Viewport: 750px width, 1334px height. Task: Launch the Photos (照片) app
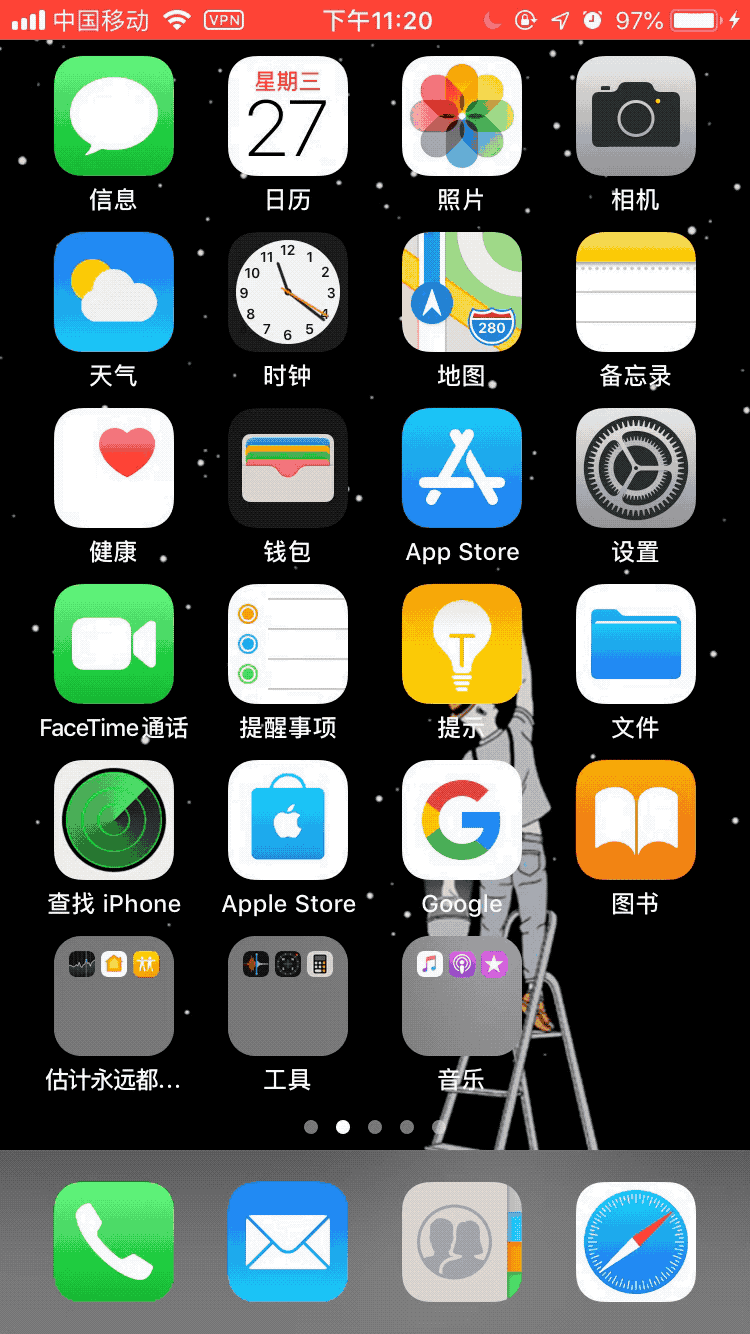(461, 115)
